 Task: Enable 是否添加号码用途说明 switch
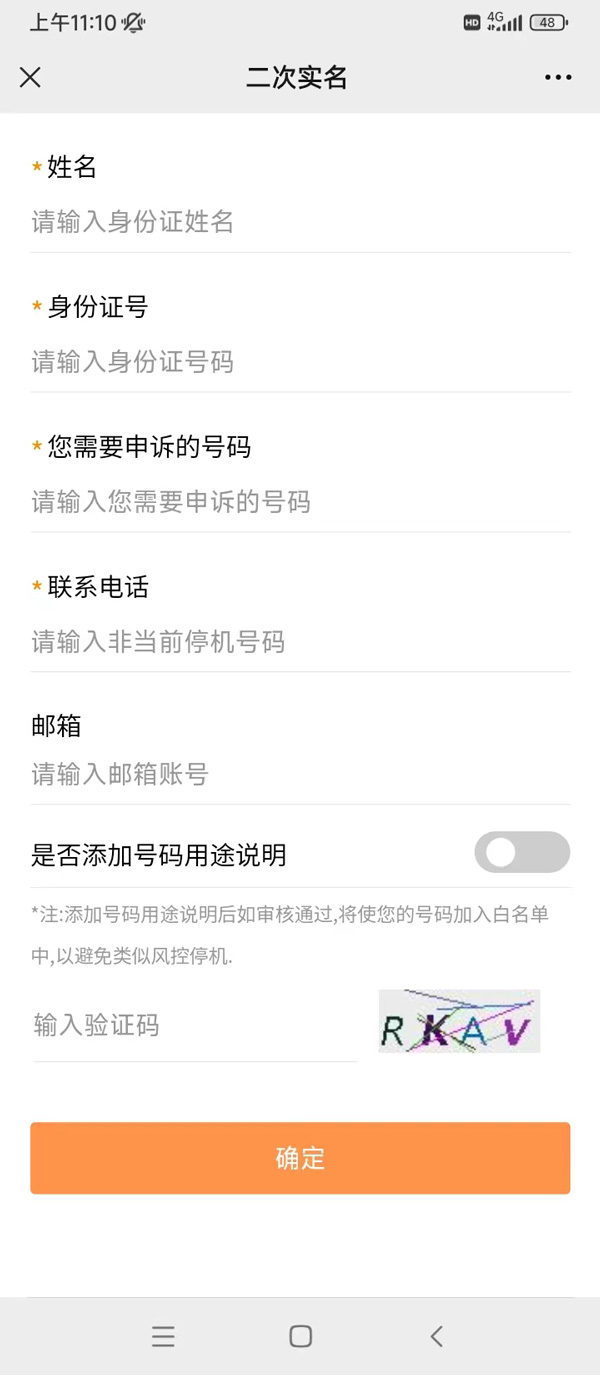pyautogui.click(x=521, y=853)
